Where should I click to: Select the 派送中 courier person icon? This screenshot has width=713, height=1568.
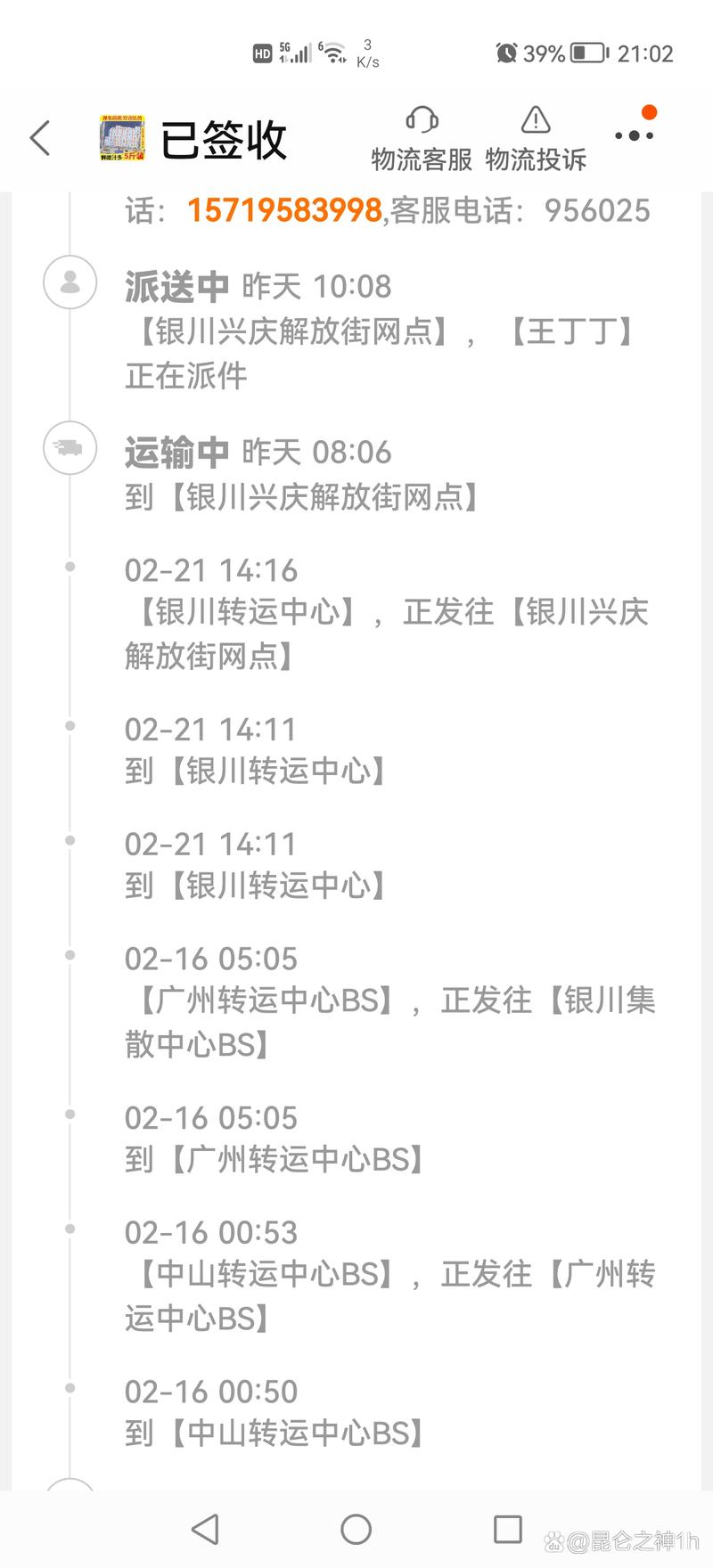70,282
